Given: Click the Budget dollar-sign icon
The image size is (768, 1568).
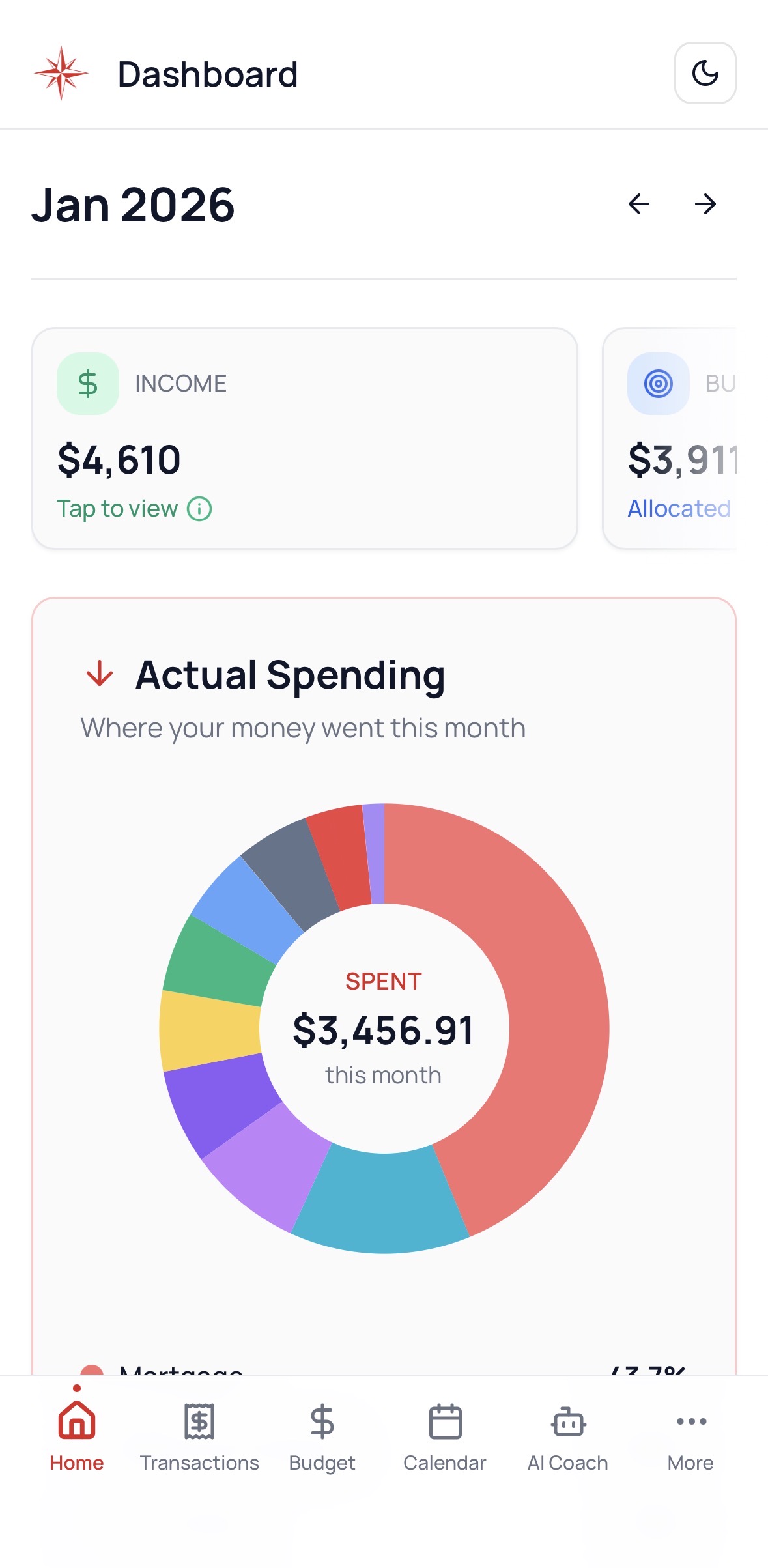Looking at the screenshot, I should click(x=322, y=1422).
